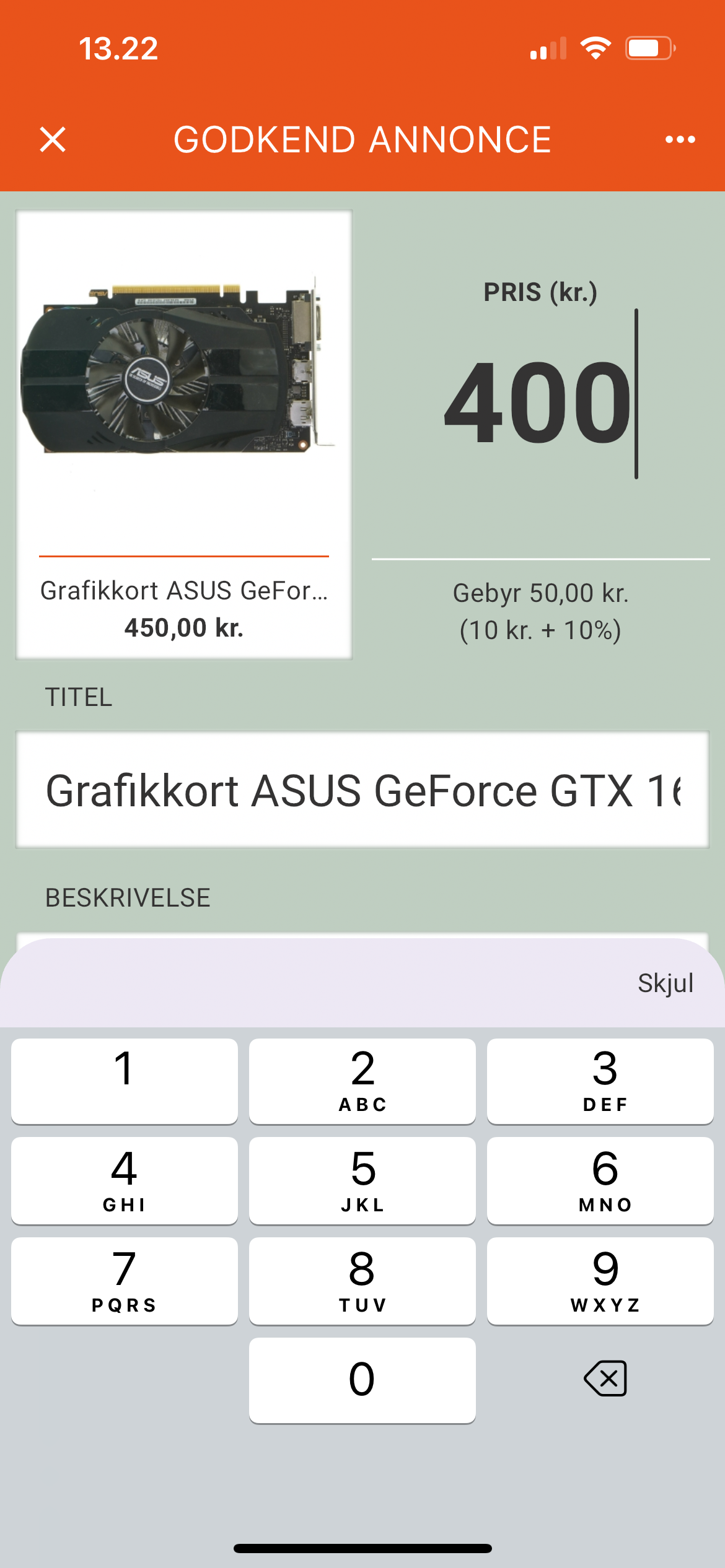The height and width of the screenshot is (1568, 725).
Task: Enter 0 on the numeric keypad
Action: (x=362, y=1380)
